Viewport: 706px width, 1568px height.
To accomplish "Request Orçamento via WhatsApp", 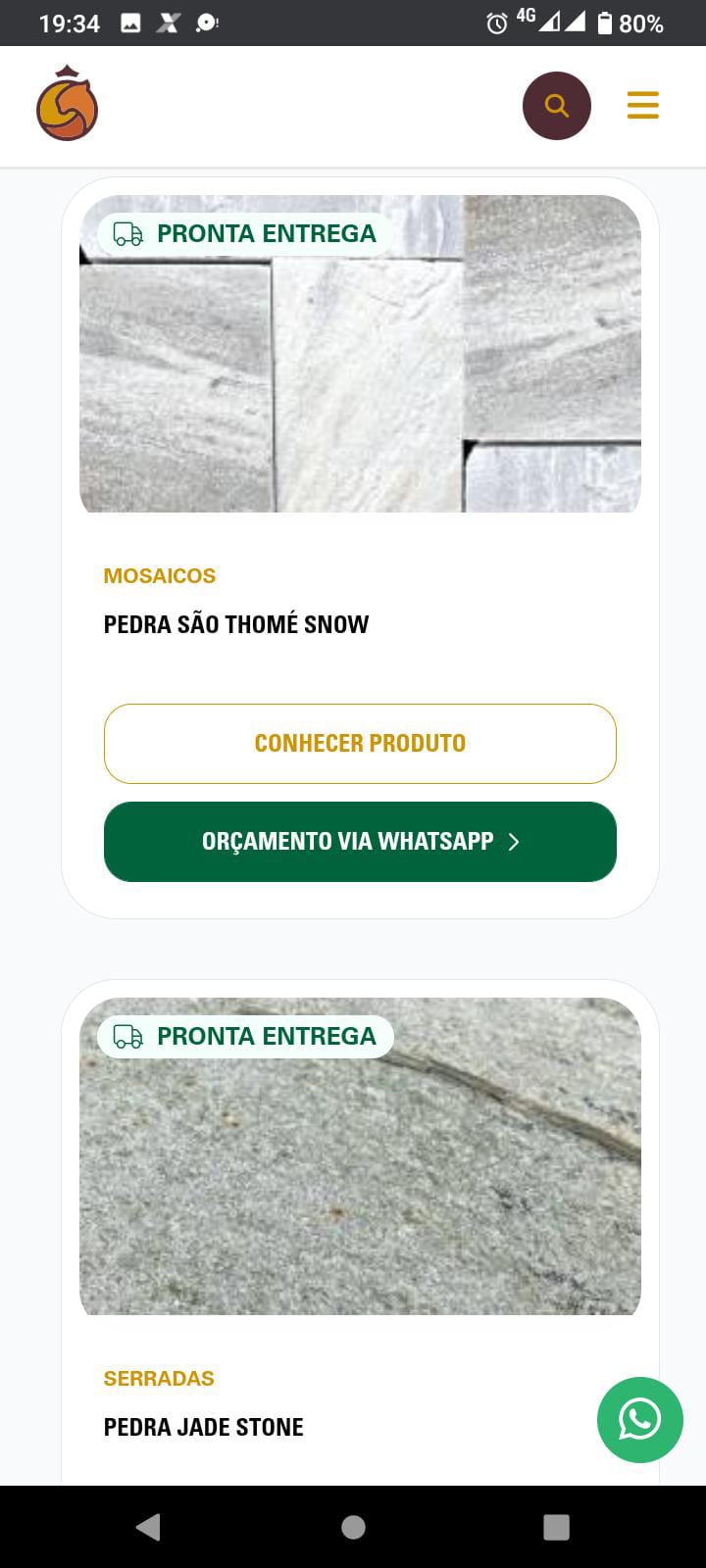I will coord(360,842).
